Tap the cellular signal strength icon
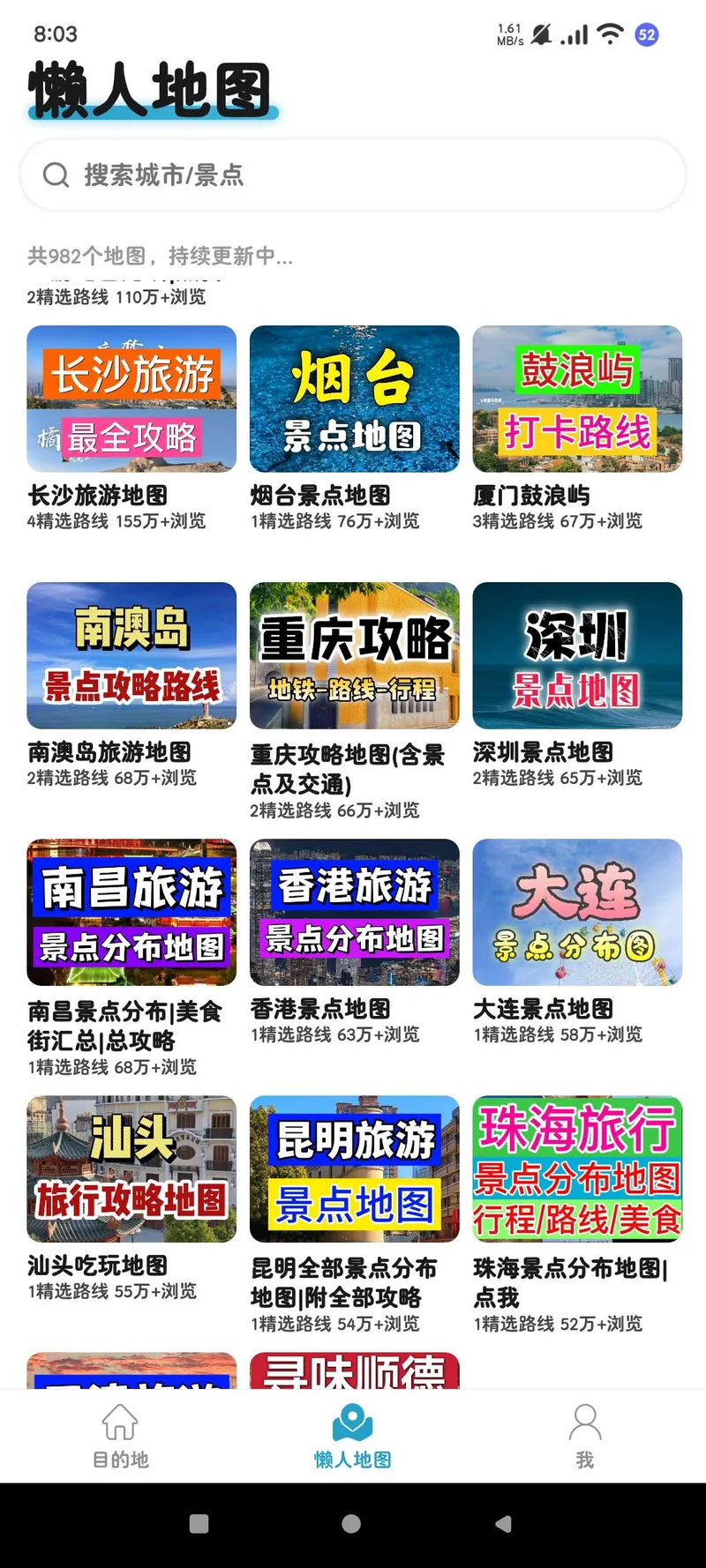The height and width of the screenshot is (1568, 706). [x=576, y=35]
